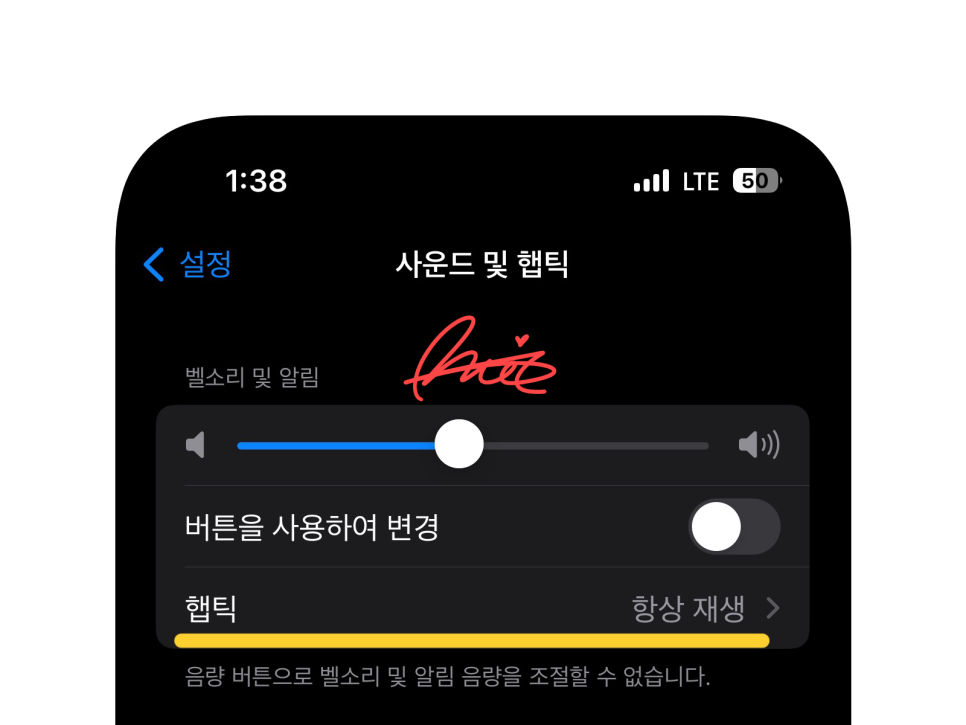966x725 pixels.
Task: Toggle 버튼을 사용하여 변경 switch
Action: point(733,527)
